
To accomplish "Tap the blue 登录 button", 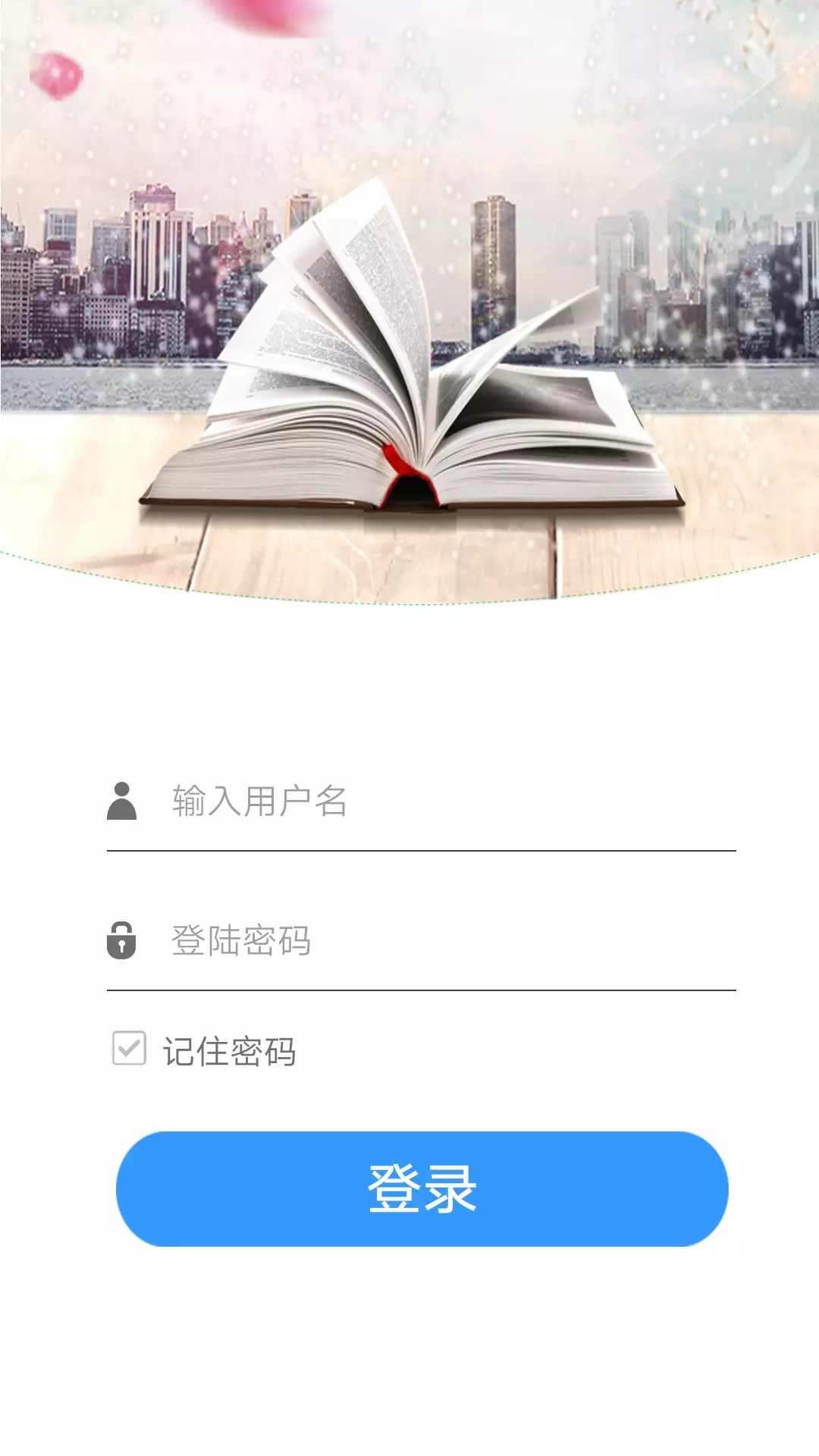I will click(422, 1189).
